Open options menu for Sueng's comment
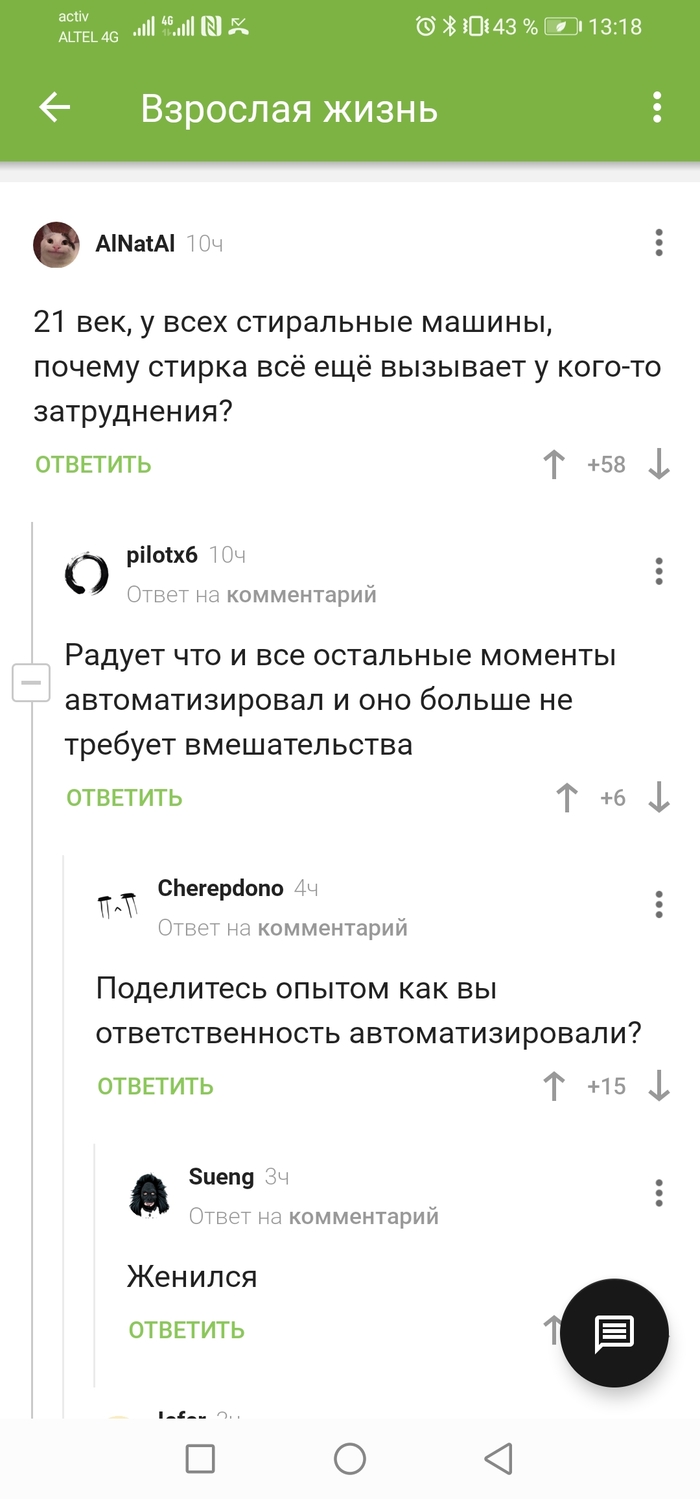This screenshot has width=700, height=1499. tap(658, 1193)
